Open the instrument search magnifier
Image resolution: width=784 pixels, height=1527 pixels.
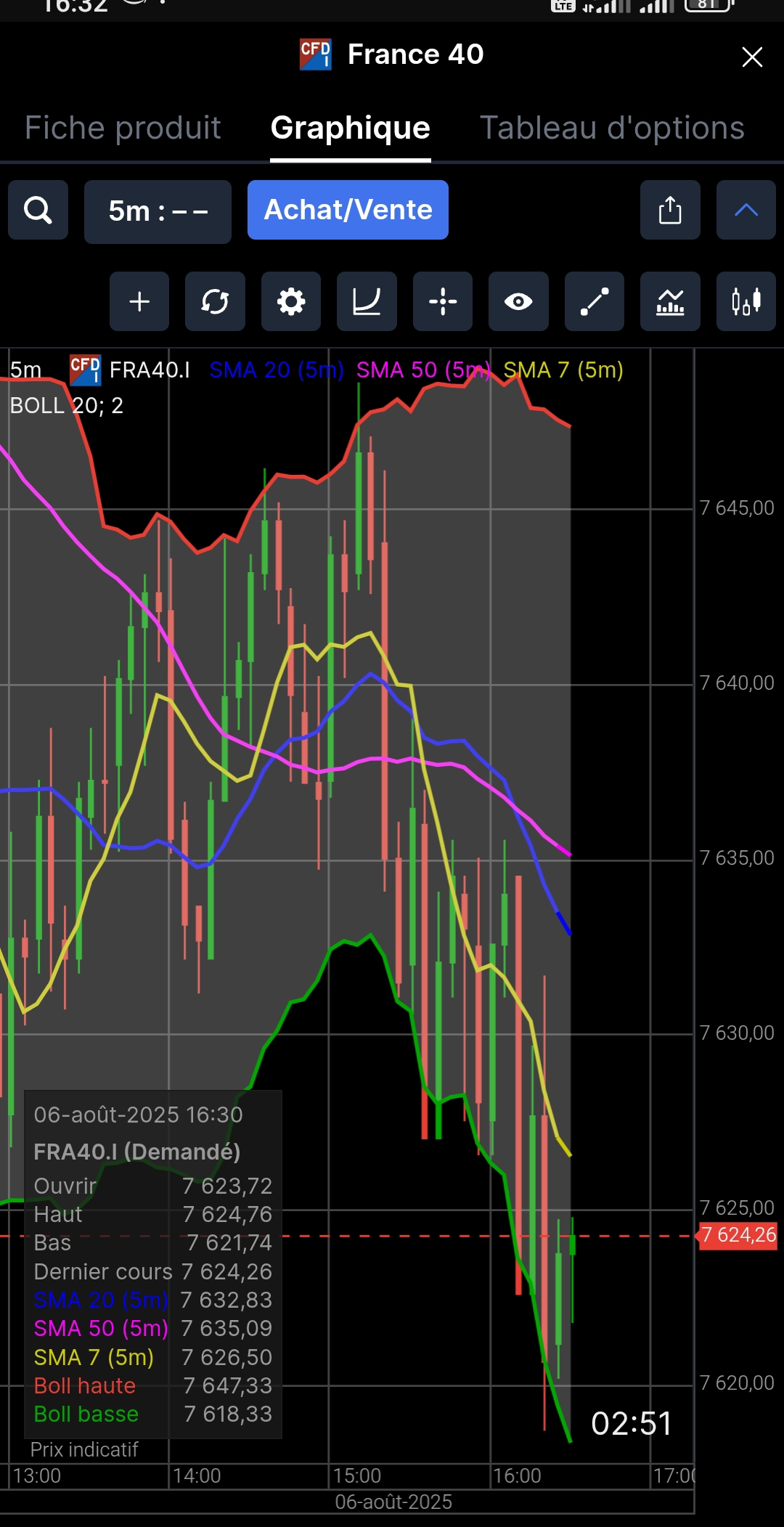(x=38, y=211)
